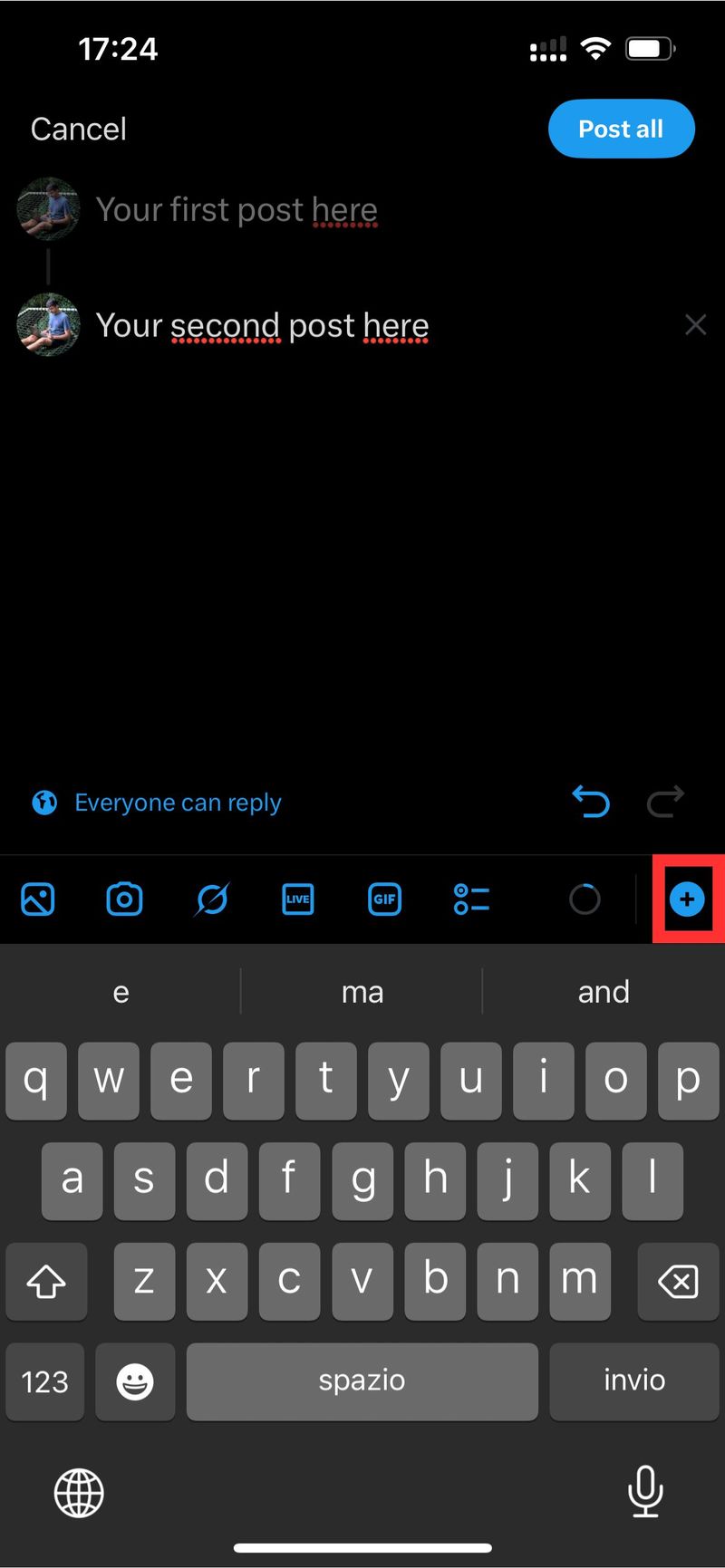Image resolution: width=725 pixels, height=1568 pixels.
Task: Tap the backspace key
Action: pos(678,1281)
